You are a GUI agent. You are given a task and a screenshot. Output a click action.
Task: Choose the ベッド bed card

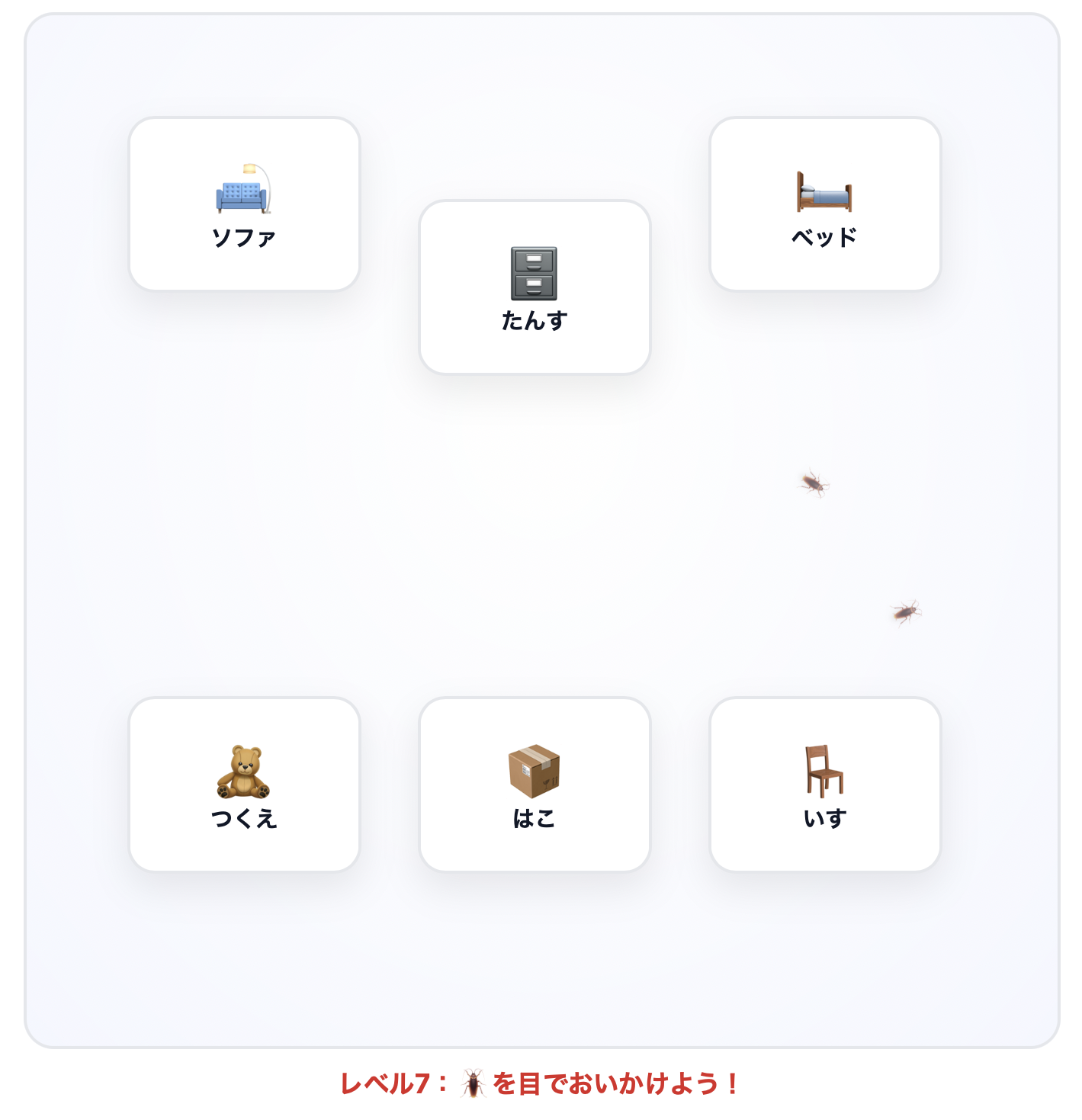click(x=825, y=204)
